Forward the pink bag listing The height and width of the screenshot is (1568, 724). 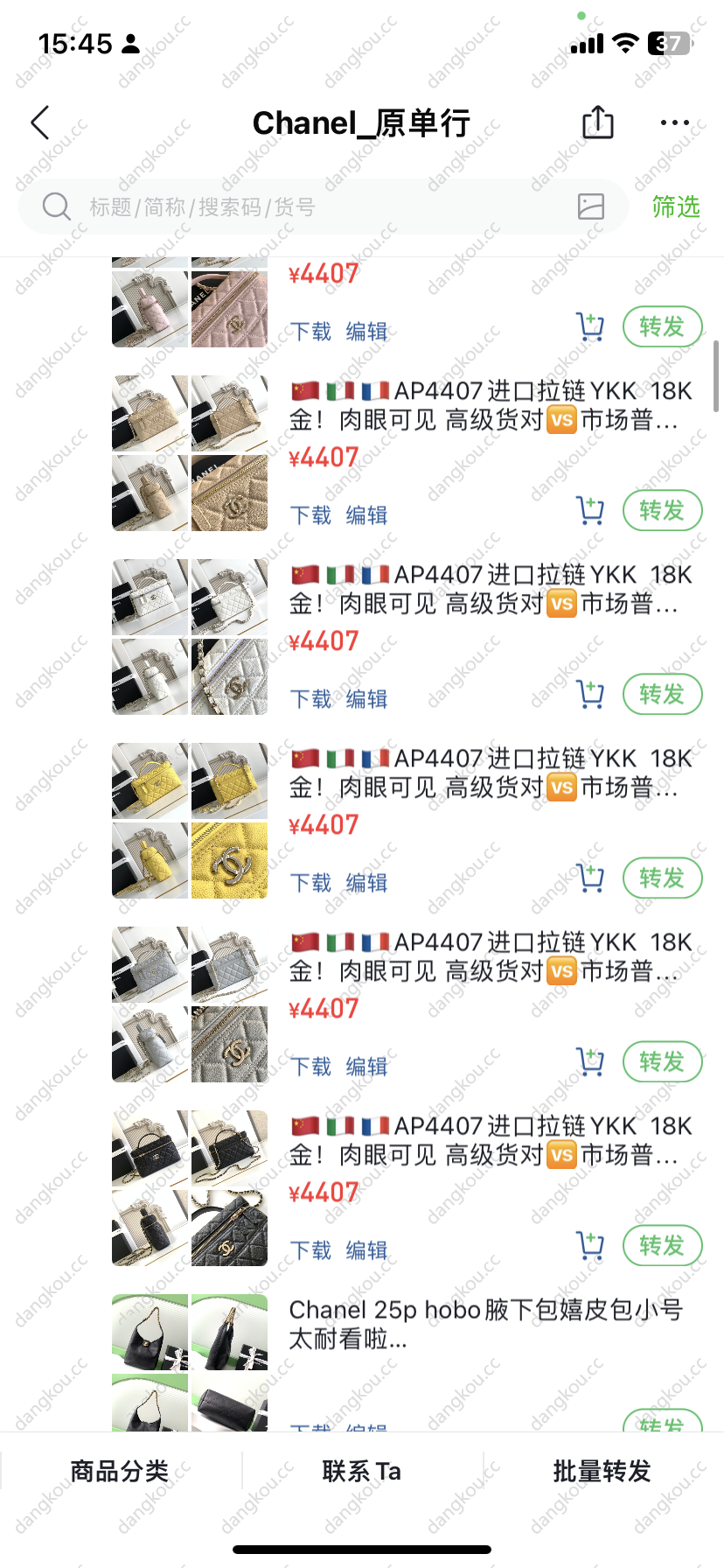pos(662,327)
